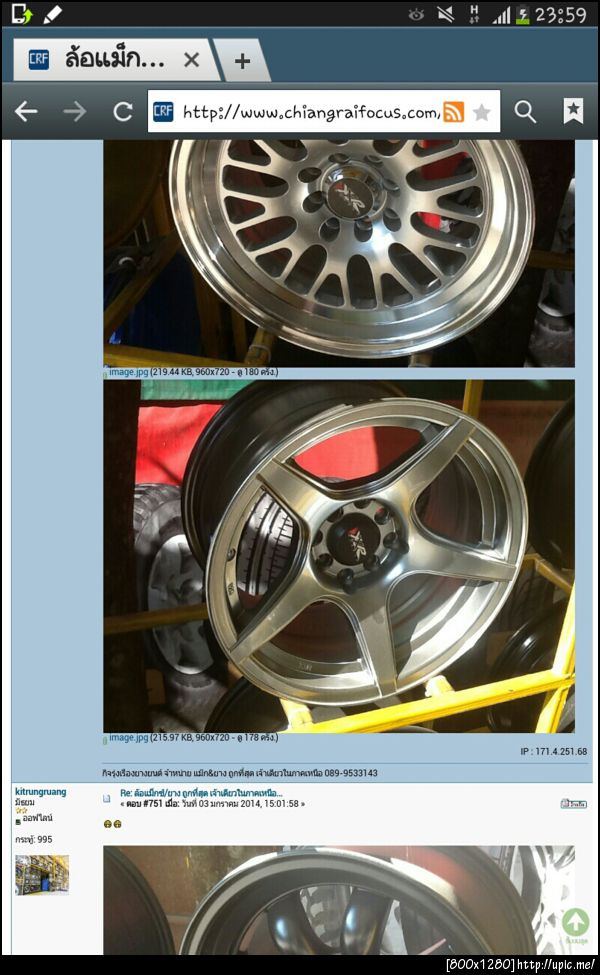Star this page as favorite

tap(482, 112)
